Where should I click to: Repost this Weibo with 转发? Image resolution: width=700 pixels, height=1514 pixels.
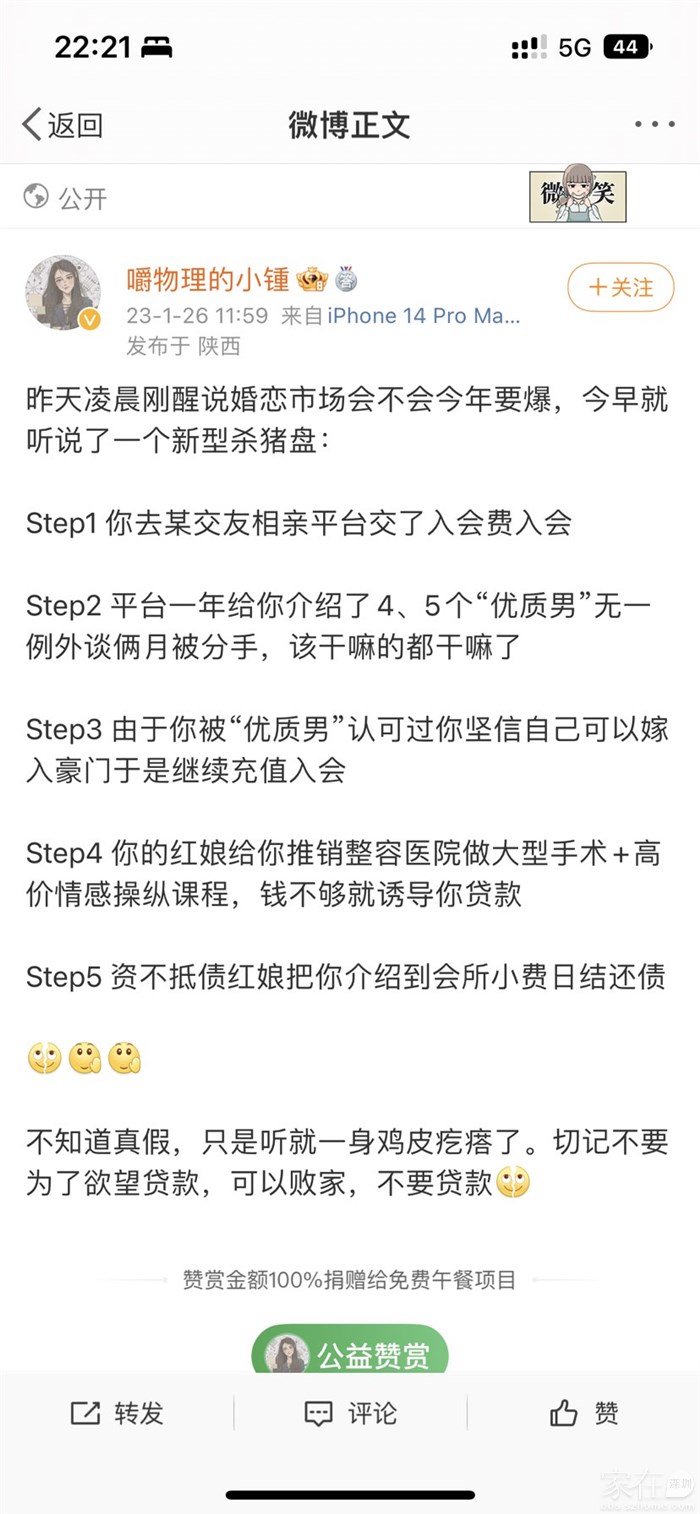click(x=117, y=1413)
